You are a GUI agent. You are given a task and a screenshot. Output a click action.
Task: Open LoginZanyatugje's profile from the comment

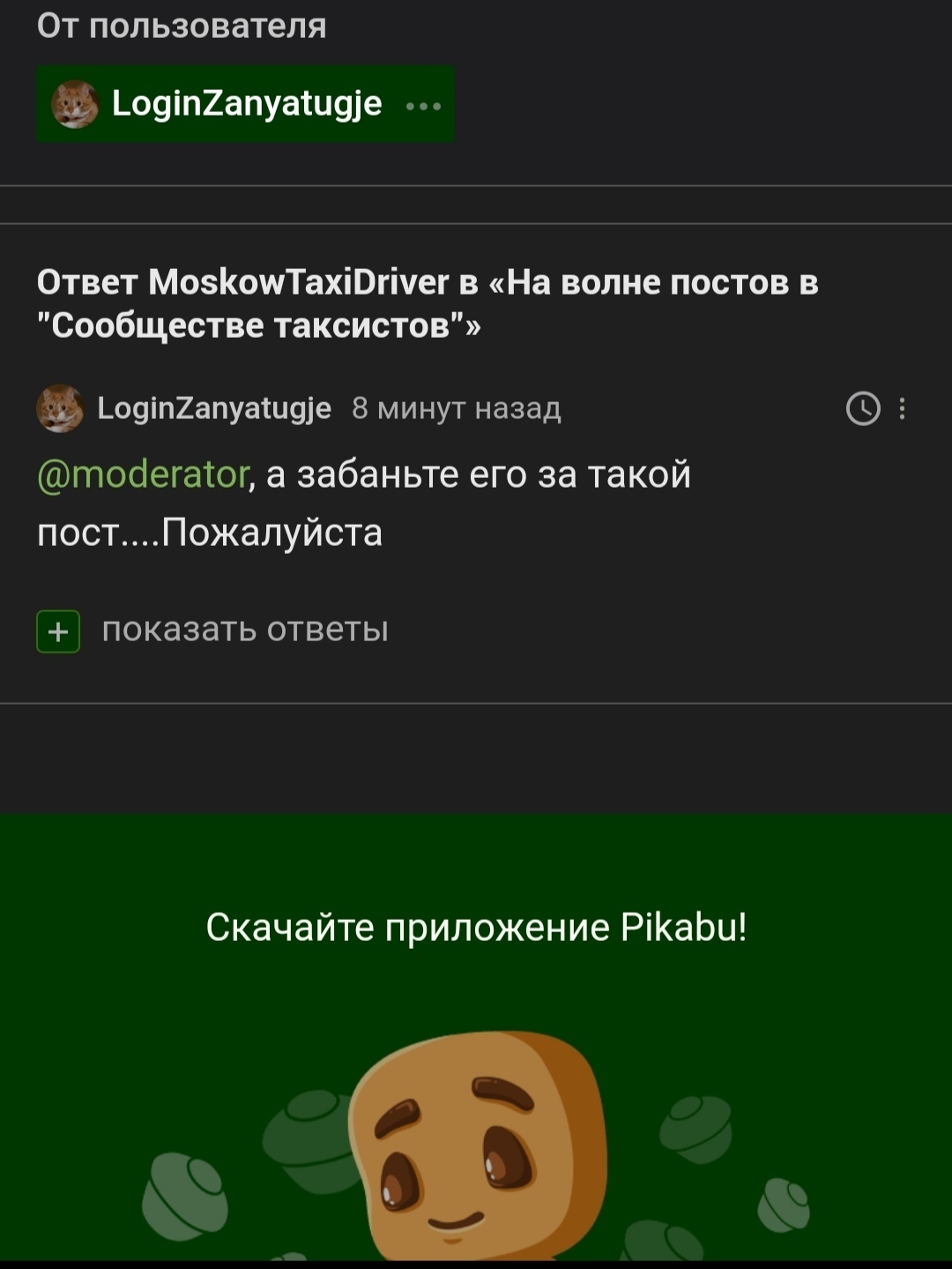pyautogui.click(x=213, y=408)
